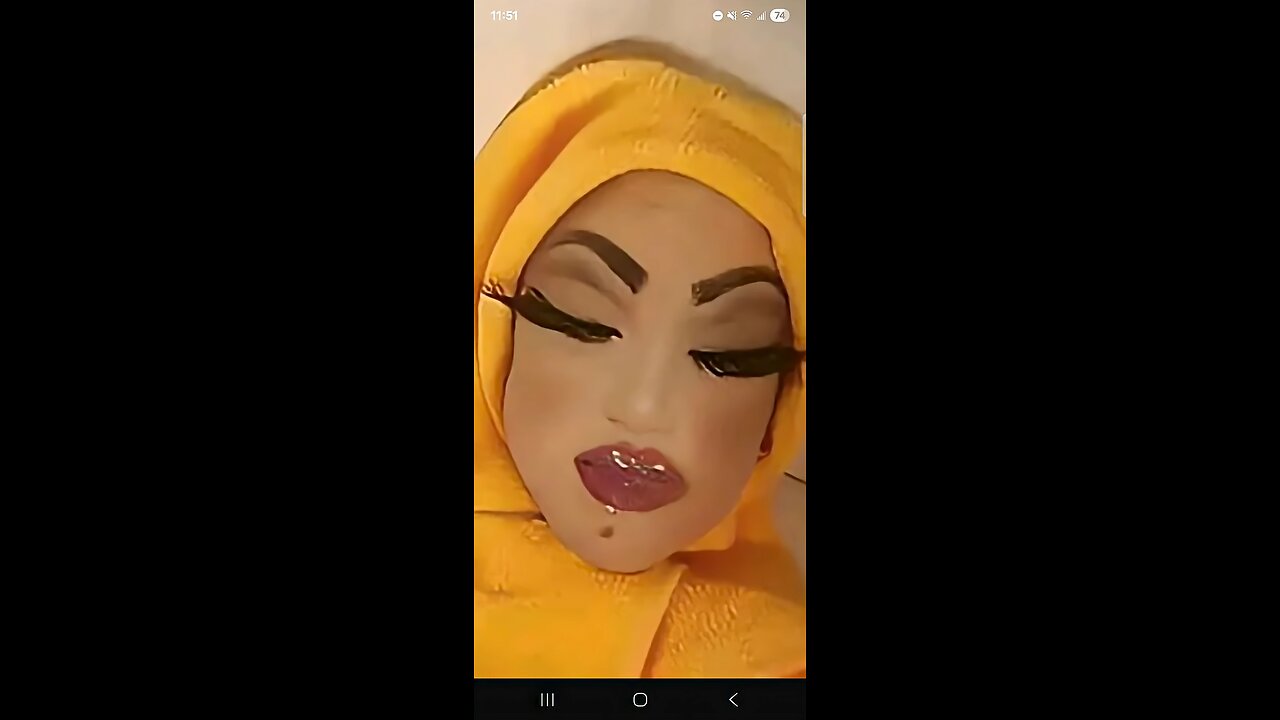Tap the home button in navigation bar
The width and height of the screenshot is (1280, 720).
point(640,700)
